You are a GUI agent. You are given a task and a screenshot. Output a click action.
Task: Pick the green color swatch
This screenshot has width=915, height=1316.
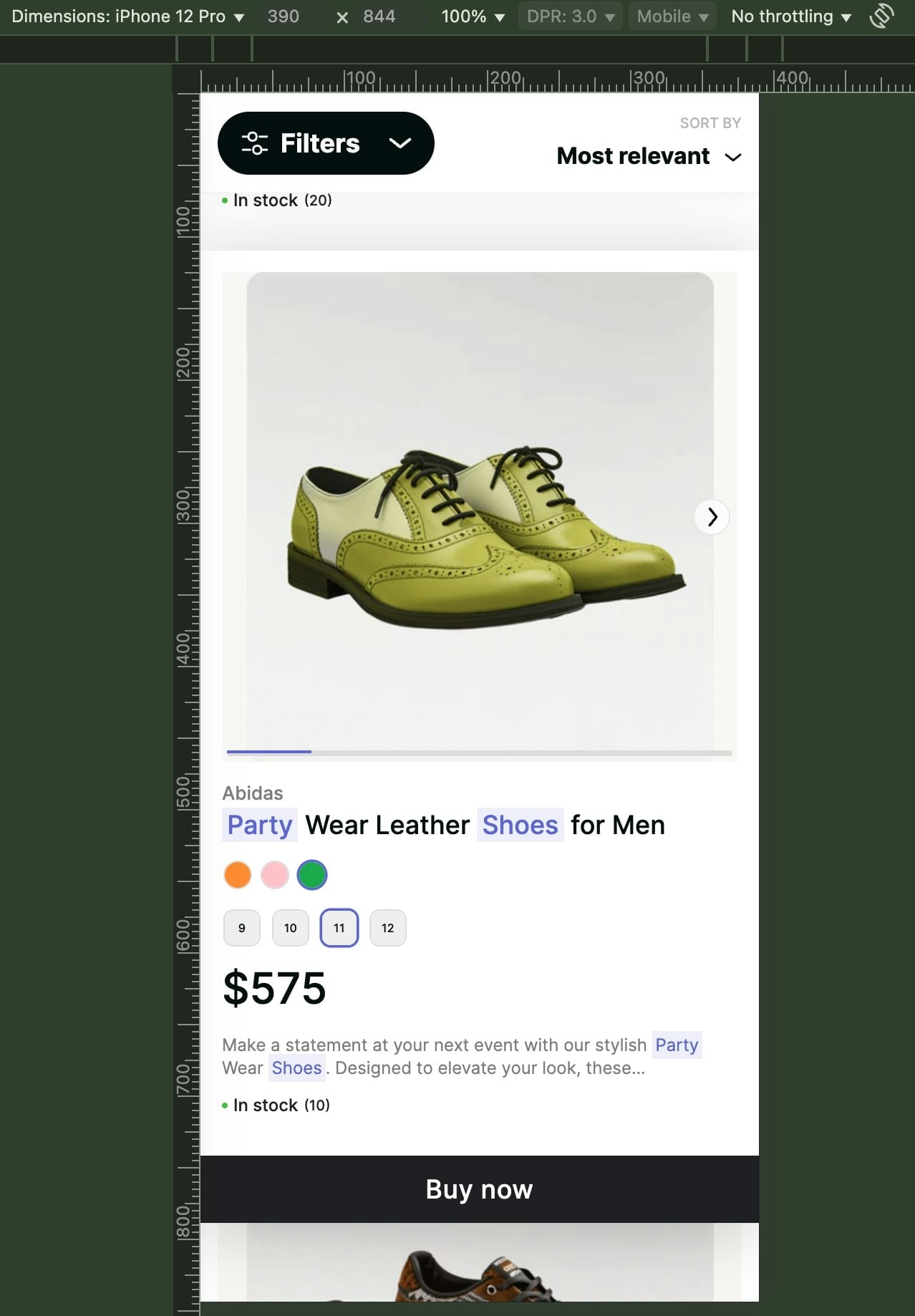pyautogui.click(x=312, y=875)
